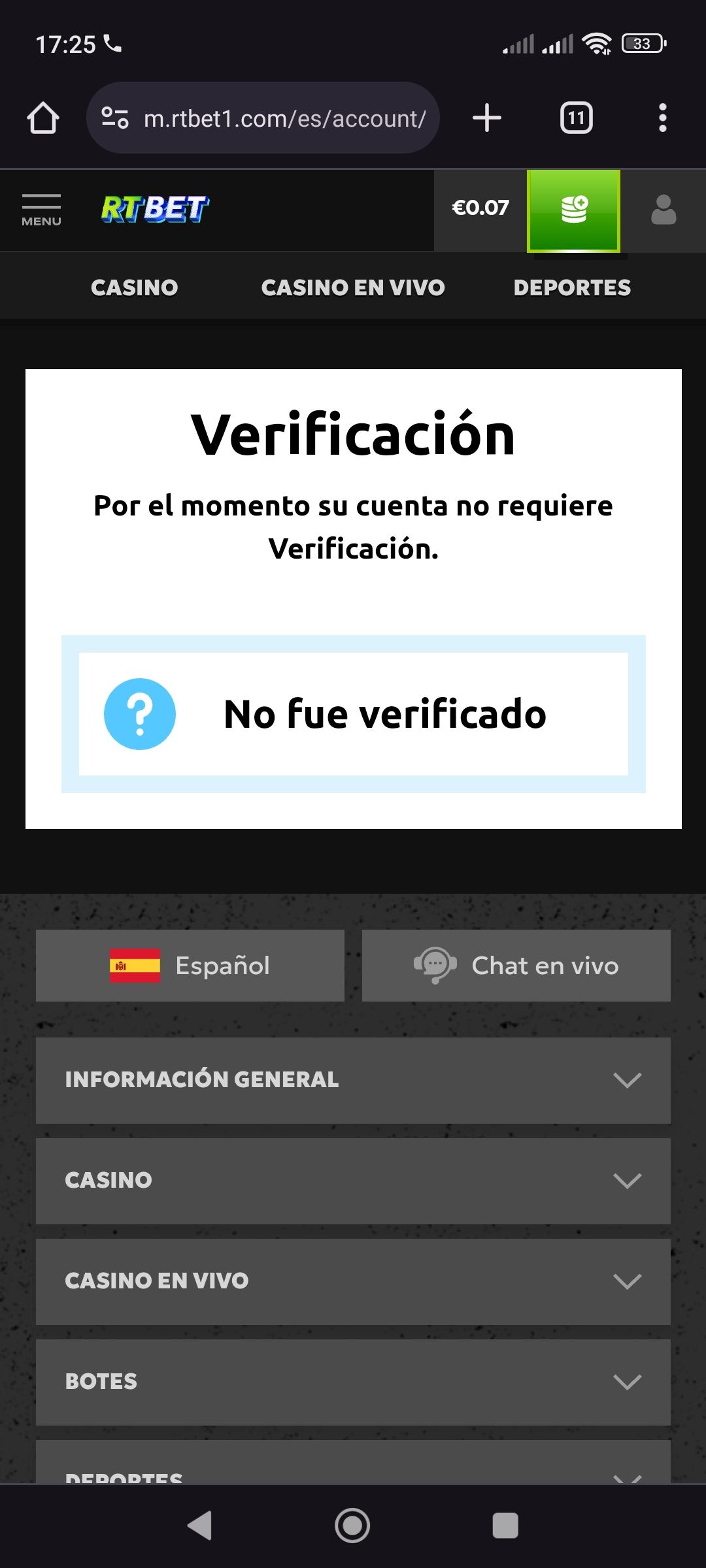Viewport: 706px width, 1568px height.
Task: Expand the BOTES section
Action: point(353,1381)
